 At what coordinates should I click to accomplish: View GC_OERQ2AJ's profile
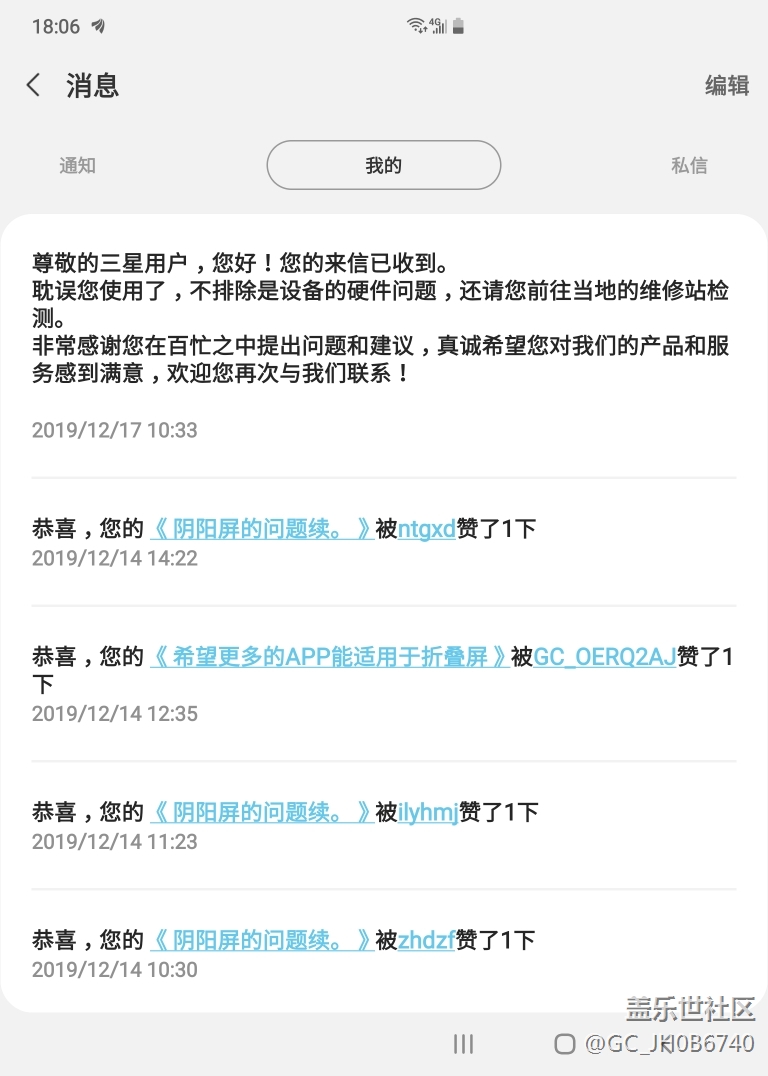point(605,657)
